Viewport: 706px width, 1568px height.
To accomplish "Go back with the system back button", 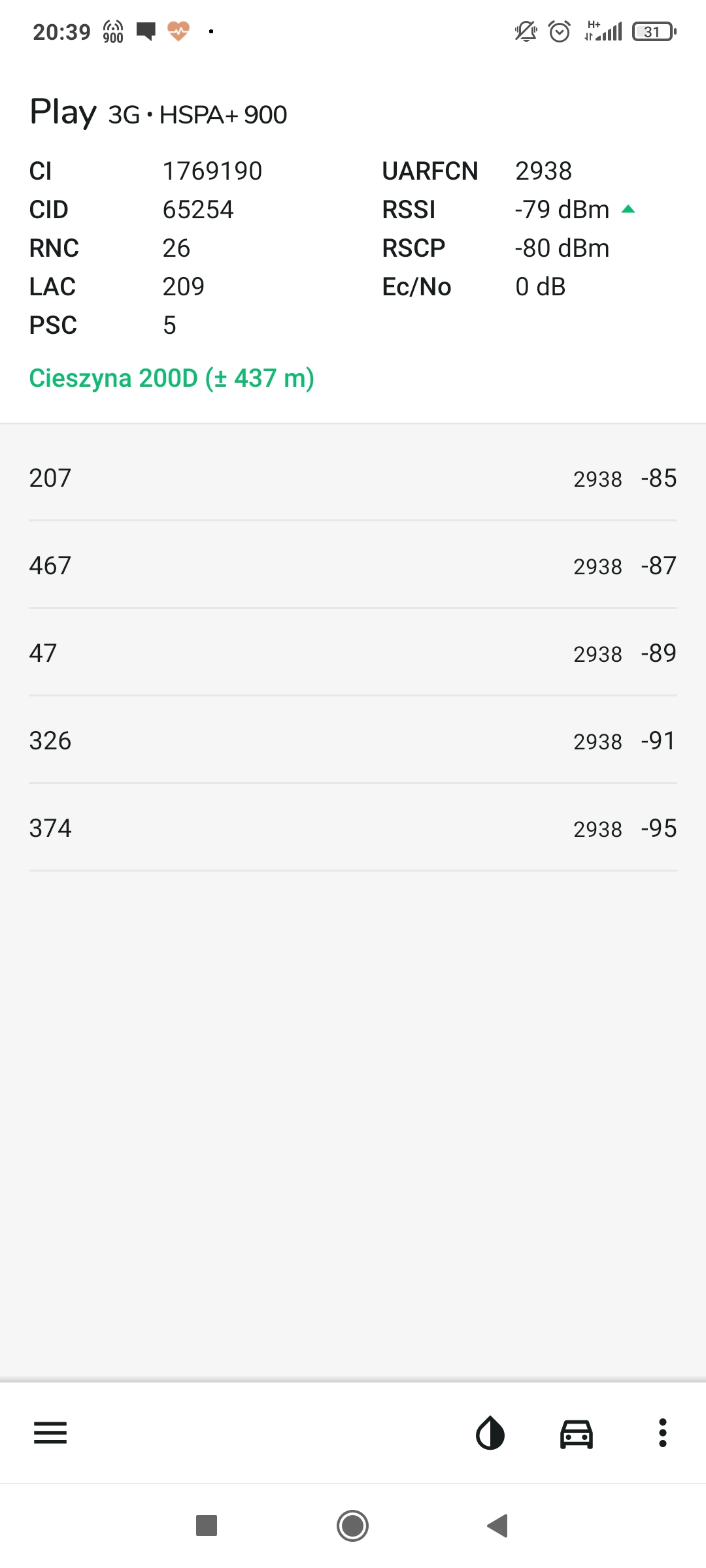I will click(498, 1526).
